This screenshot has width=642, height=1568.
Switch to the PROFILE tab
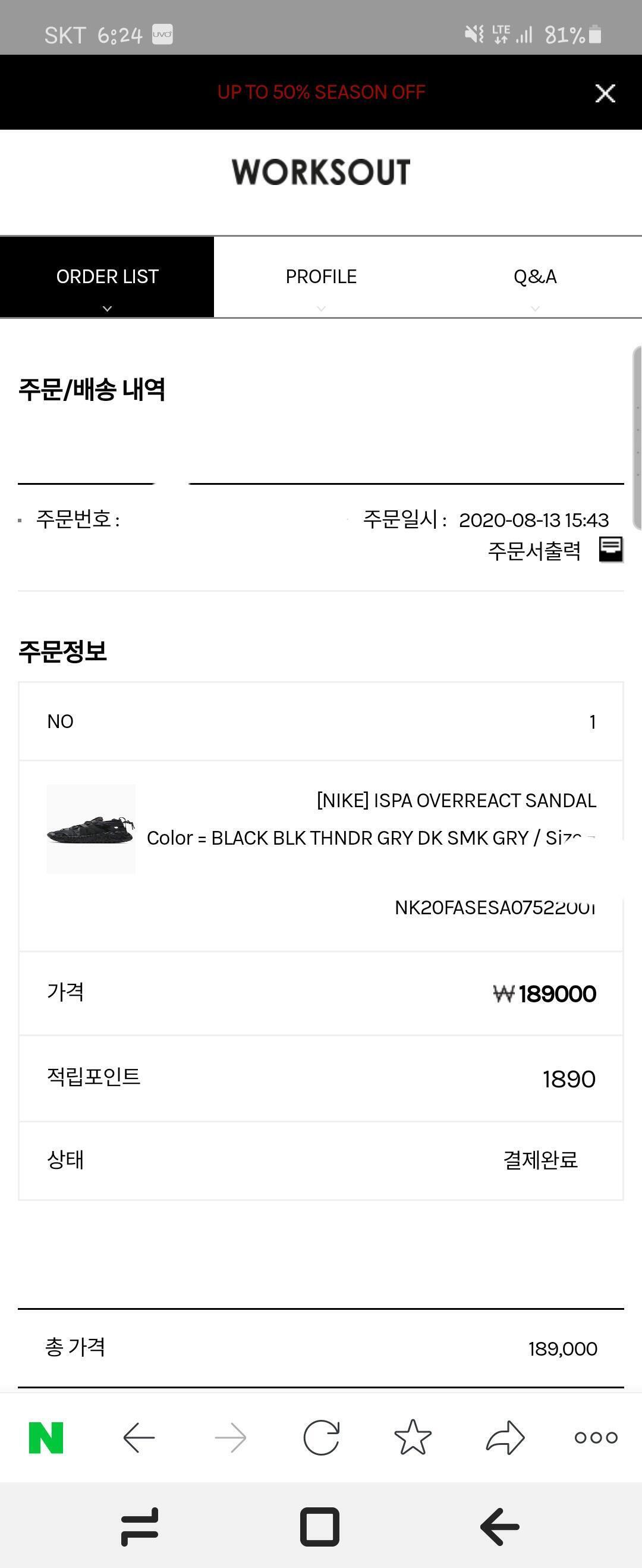(x=320, y=277)
